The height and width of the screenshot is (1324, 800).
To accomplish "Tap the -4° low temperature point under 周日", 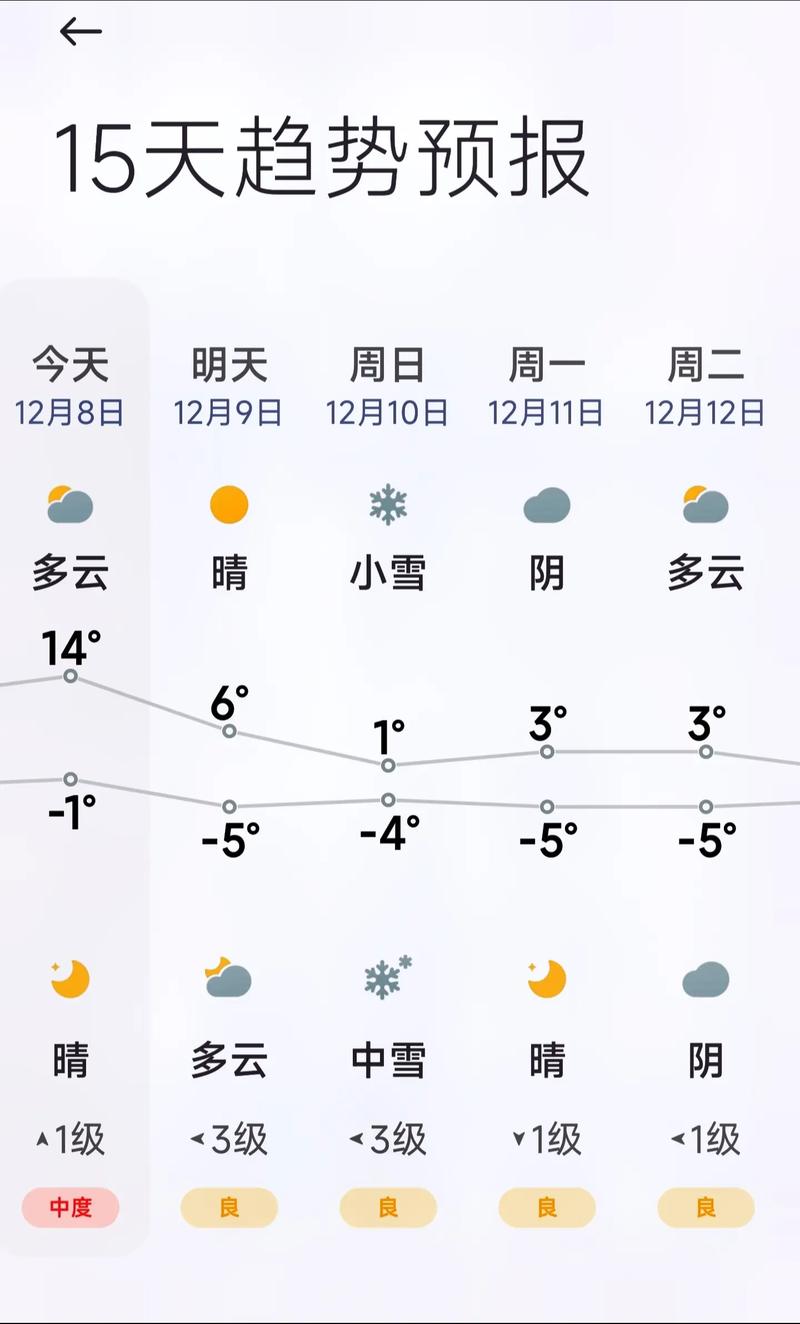I will click(388, 800).
